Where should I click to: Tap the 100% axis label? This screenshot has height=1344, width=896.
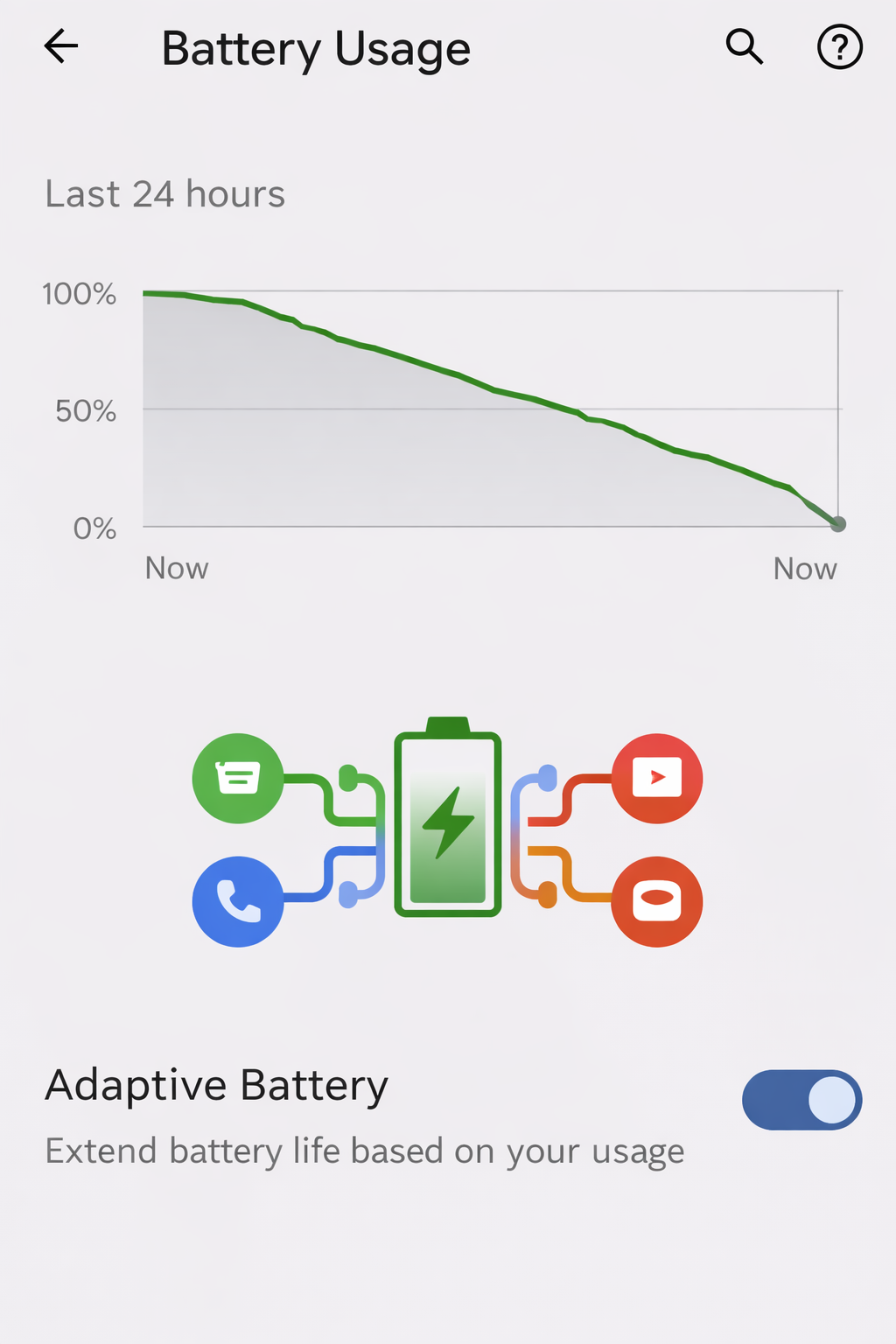(x=80, y=294)
